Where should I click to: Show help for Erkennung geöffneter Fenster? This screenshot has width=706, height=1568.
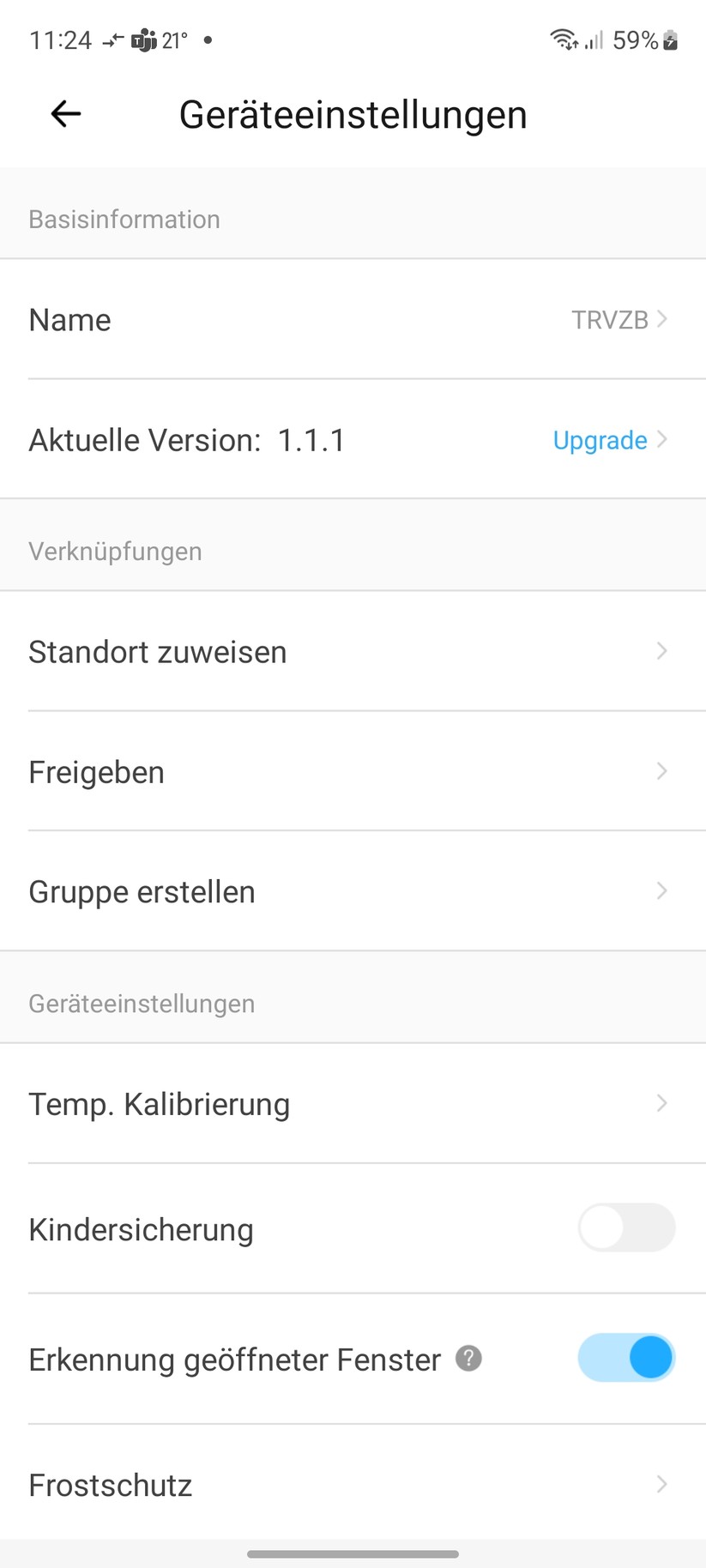(468, 1359)
